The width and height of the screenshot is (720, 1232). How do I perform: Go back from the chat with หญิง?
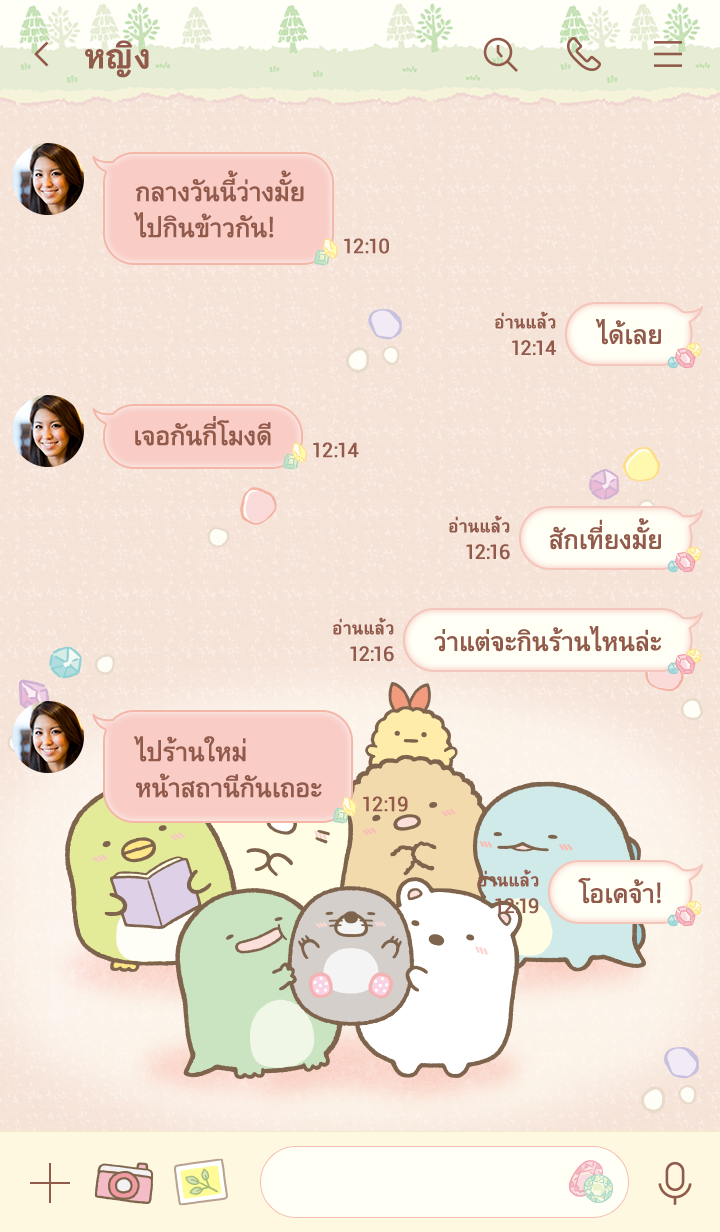coord(41,55)
